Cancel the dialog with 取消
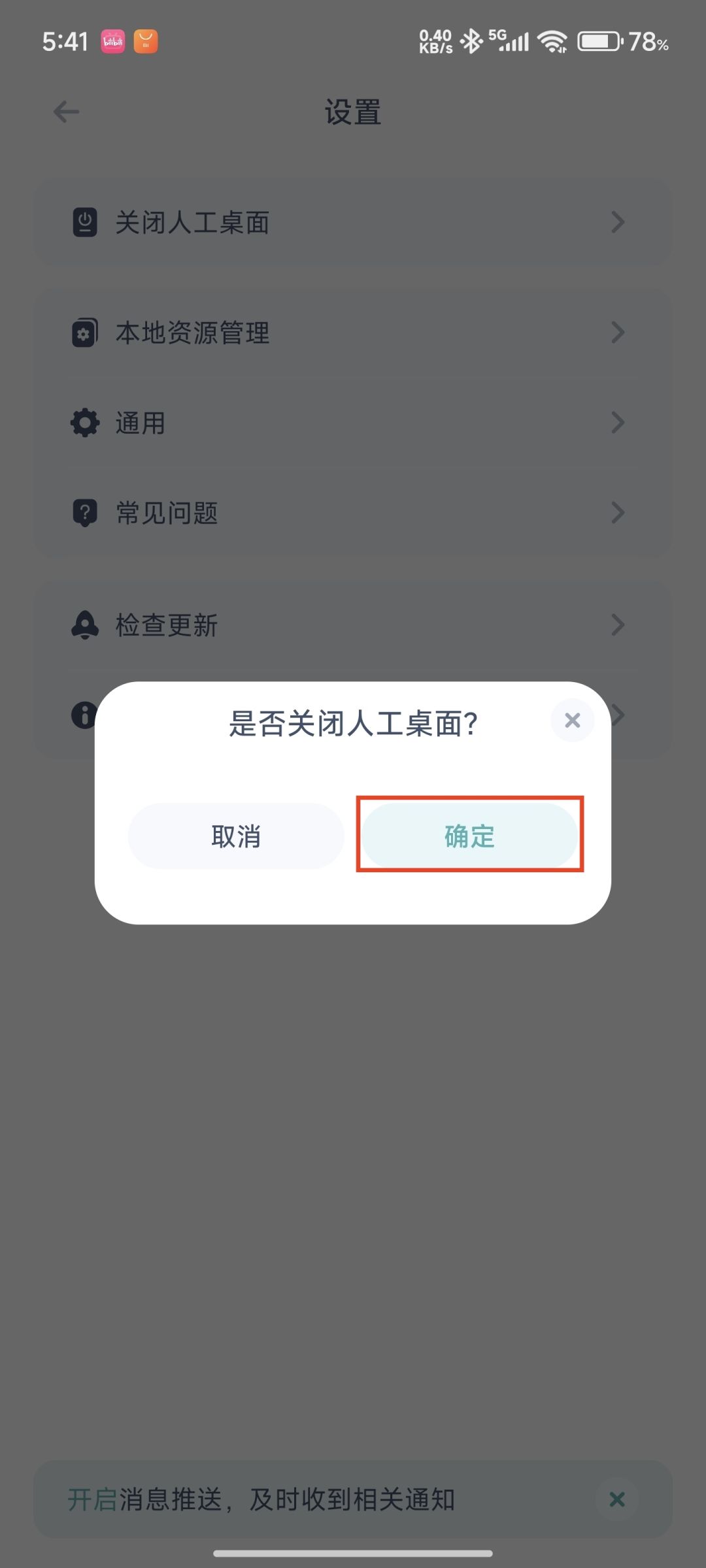The image size is (706, 1568). tap(236, 836)
